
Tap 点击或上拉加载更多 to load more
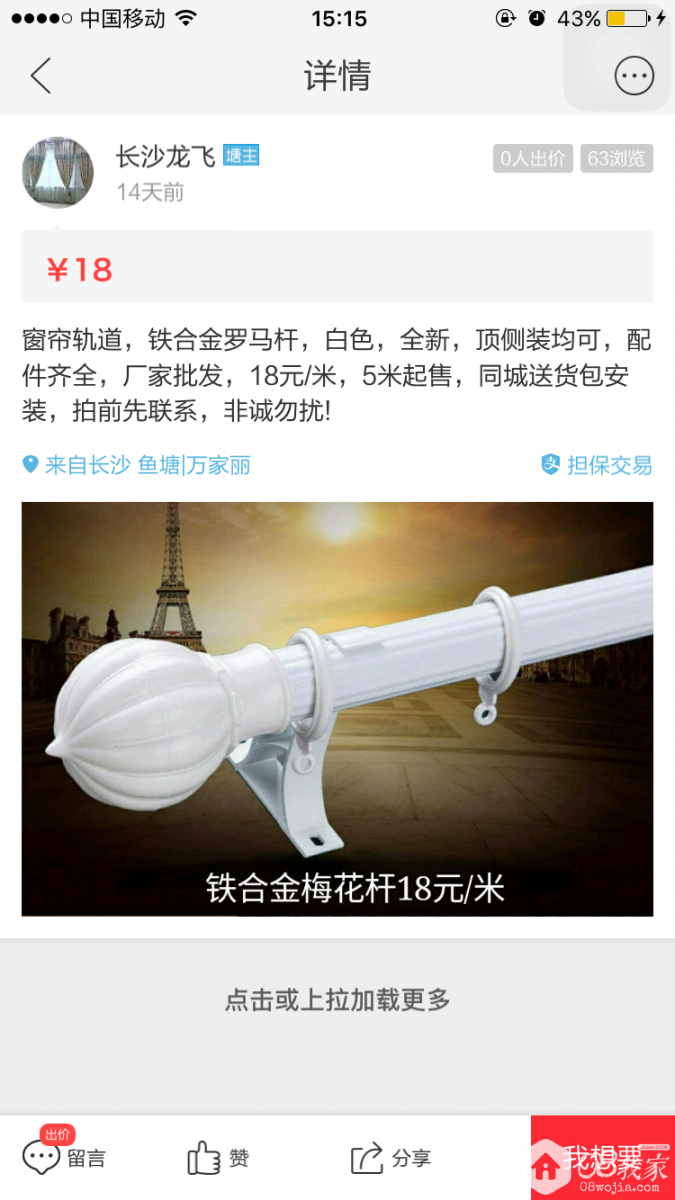(337, 999)
